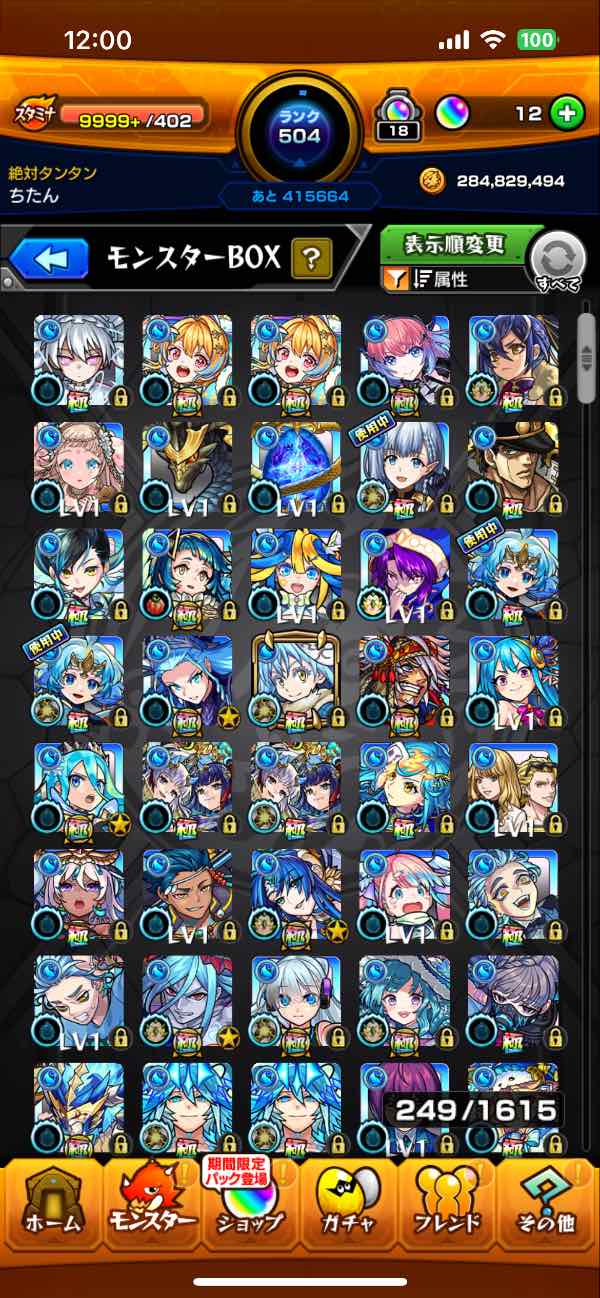The height and width of the screenshot is (1298, 600).
Task: Tap the 表示順変更 sort order button
Action: pyautogui.click(x=454, y=243)
